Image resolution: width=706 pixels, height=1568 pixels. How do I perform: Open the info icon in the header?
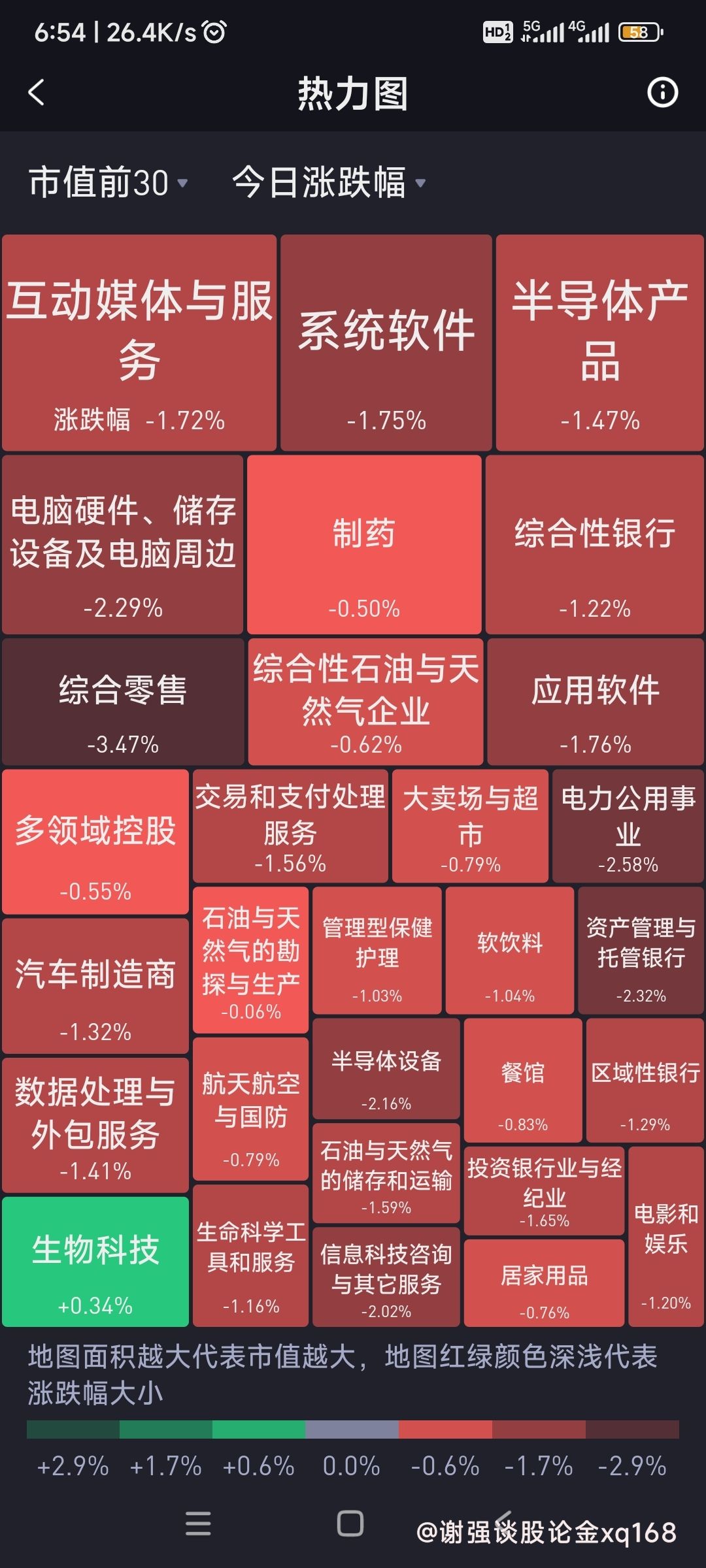click(x=662, y=93)
